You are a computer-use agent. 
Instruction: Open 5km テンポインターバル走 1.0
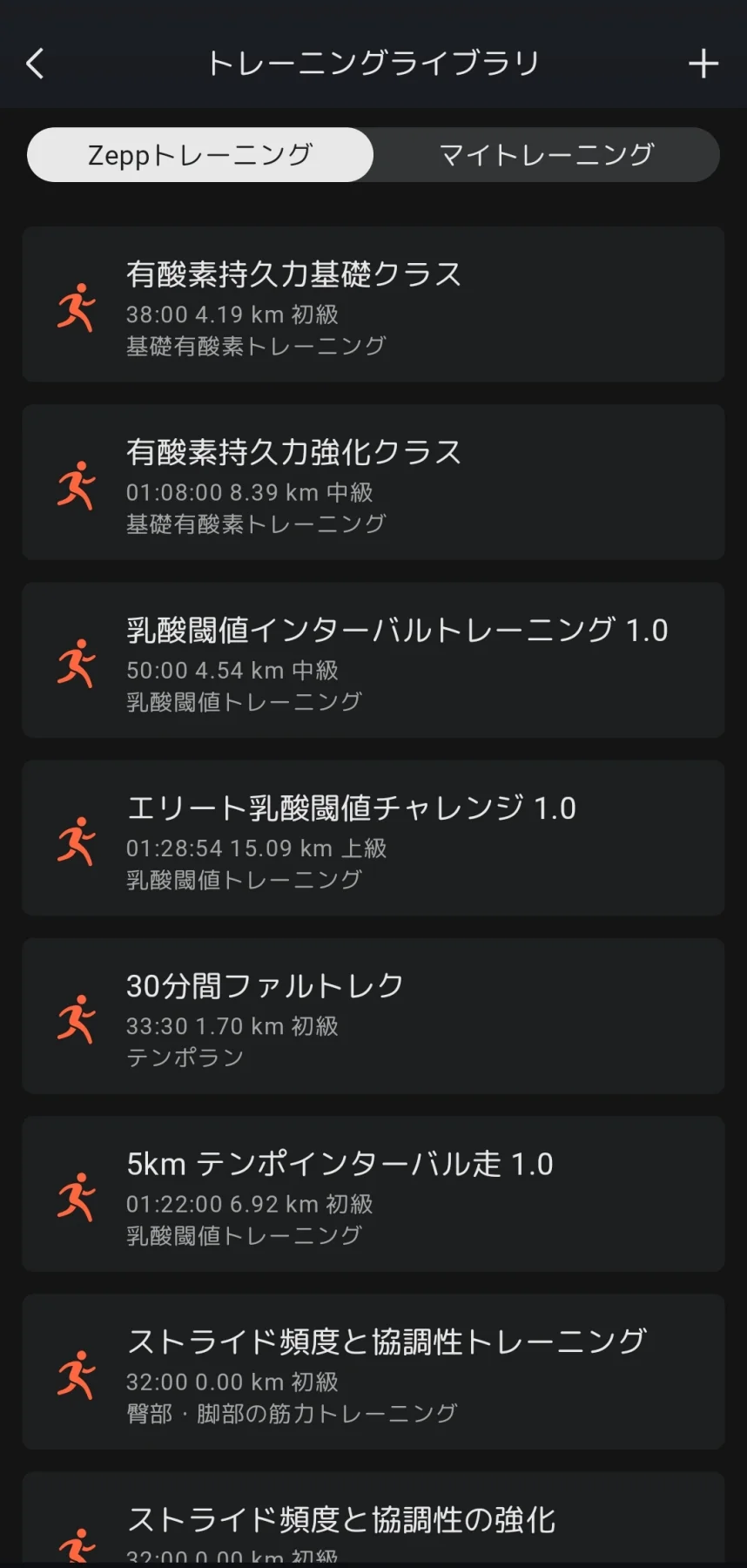[x=373, y=1193]
